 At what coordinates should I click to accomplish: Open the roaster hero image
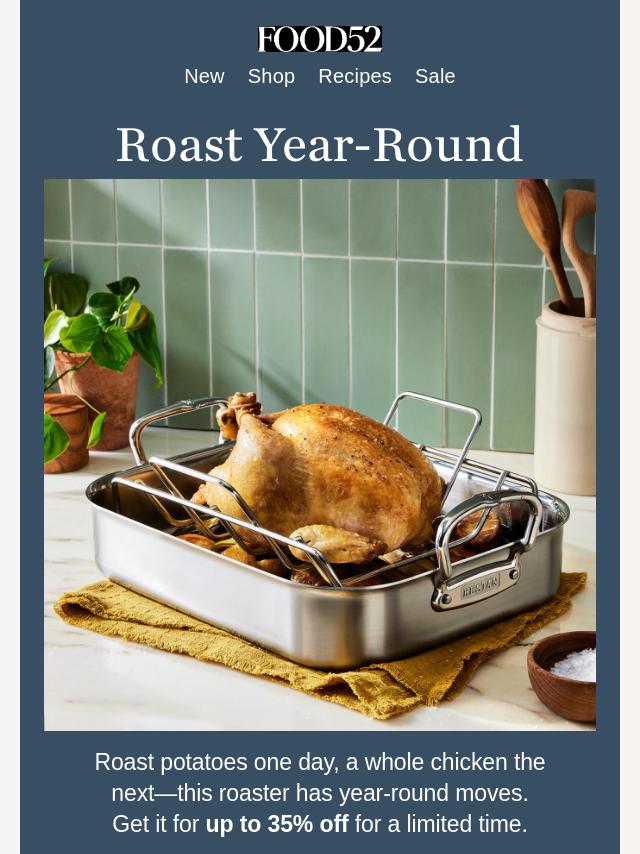click(320, 455)
